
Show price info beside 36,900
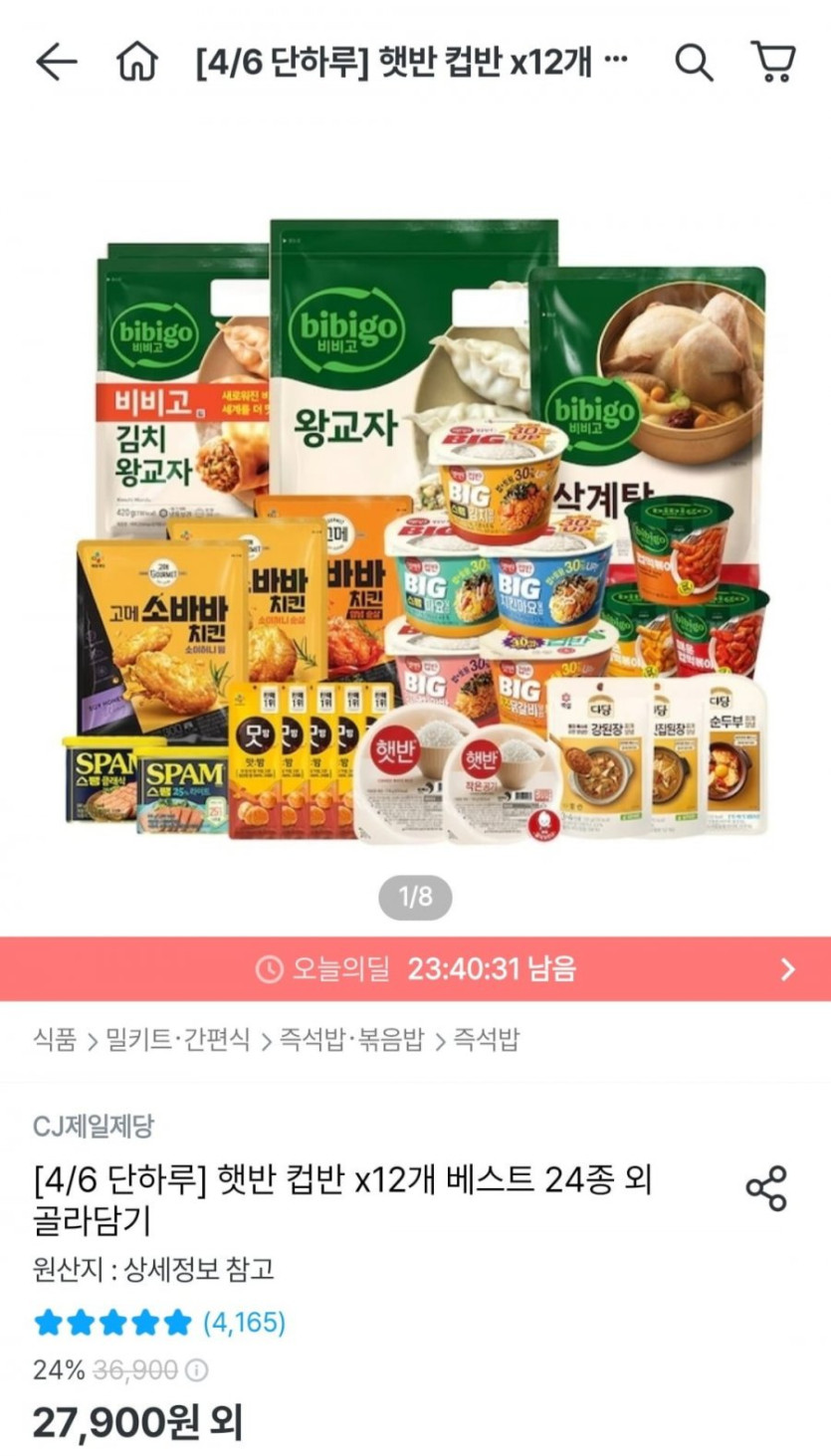(197, 1370)
